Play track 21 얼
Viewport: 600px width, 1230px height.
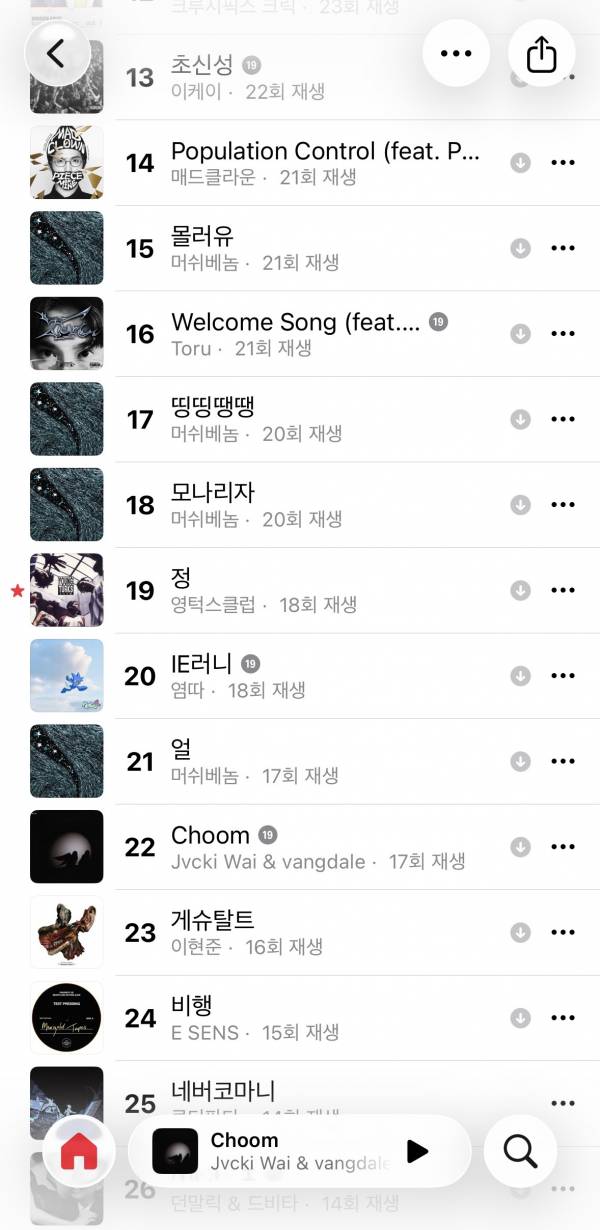point(300,761)
